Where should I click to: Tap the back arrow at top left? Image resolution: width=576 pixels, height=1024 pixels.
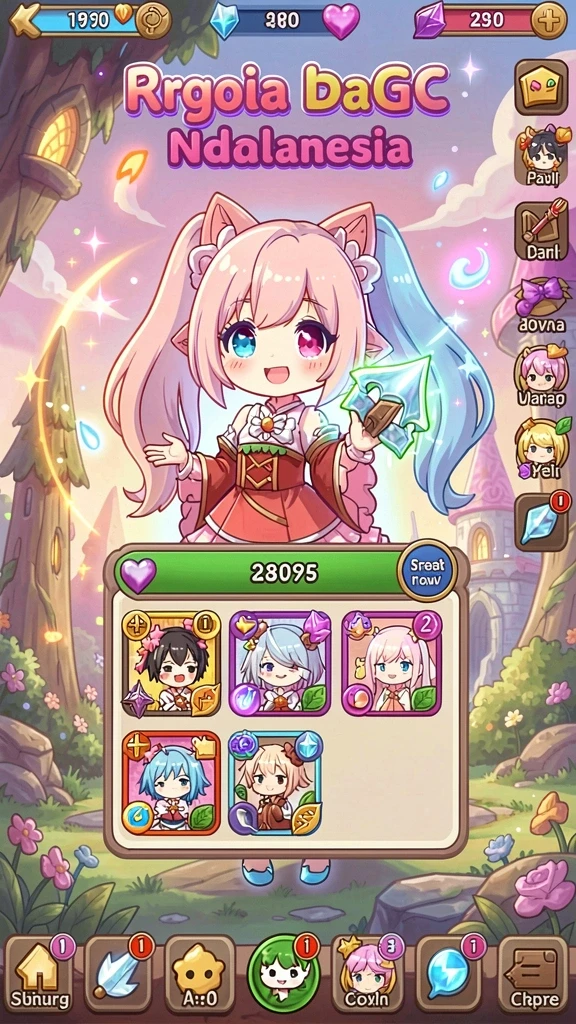tap(22, 21)
